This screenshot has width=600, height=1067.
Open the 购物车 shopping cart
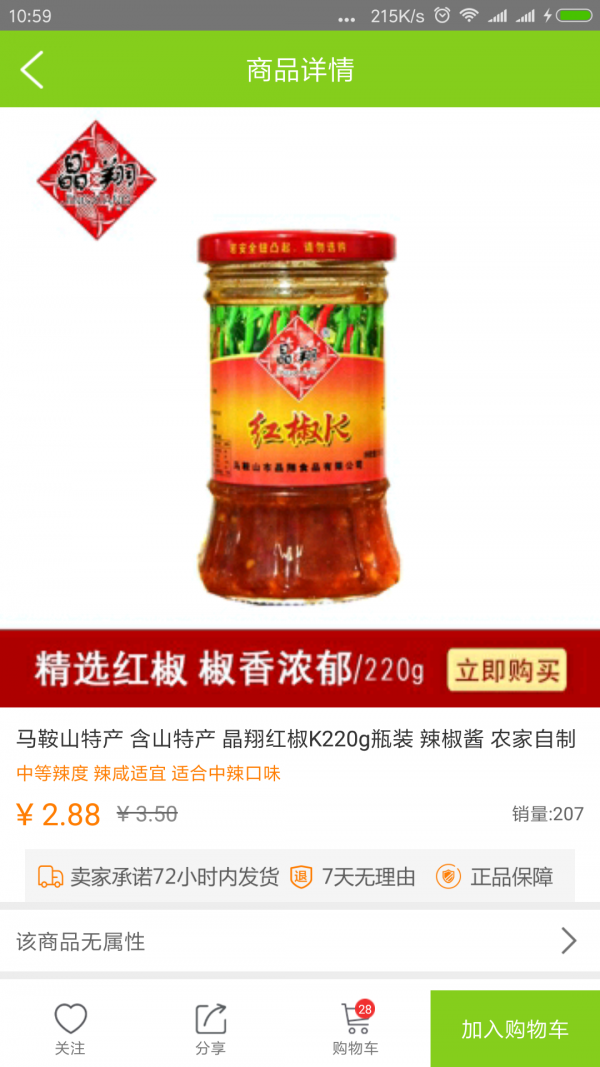click(x=355, y=1028)
